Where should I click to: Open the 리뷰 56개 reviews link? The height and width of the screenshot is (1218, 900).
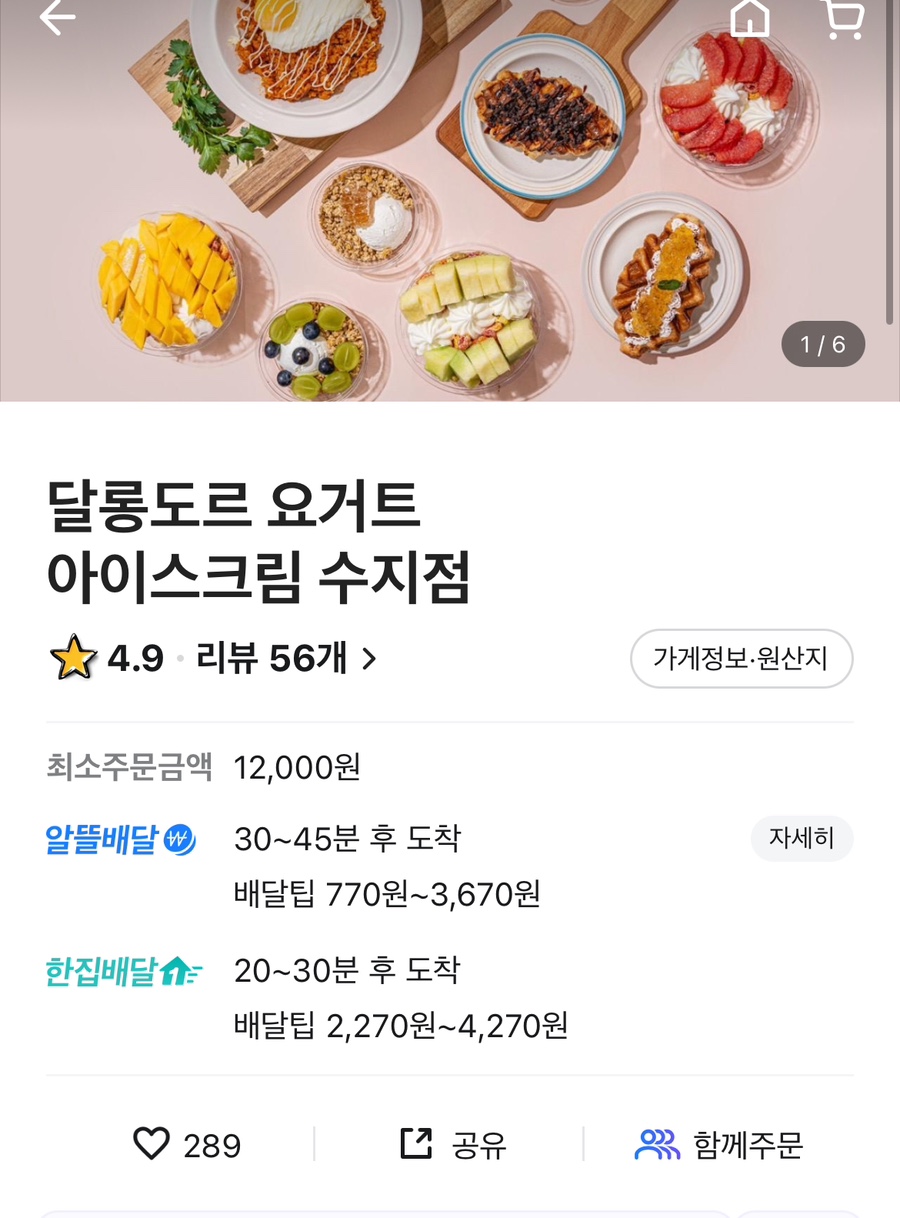pos(286,659)
